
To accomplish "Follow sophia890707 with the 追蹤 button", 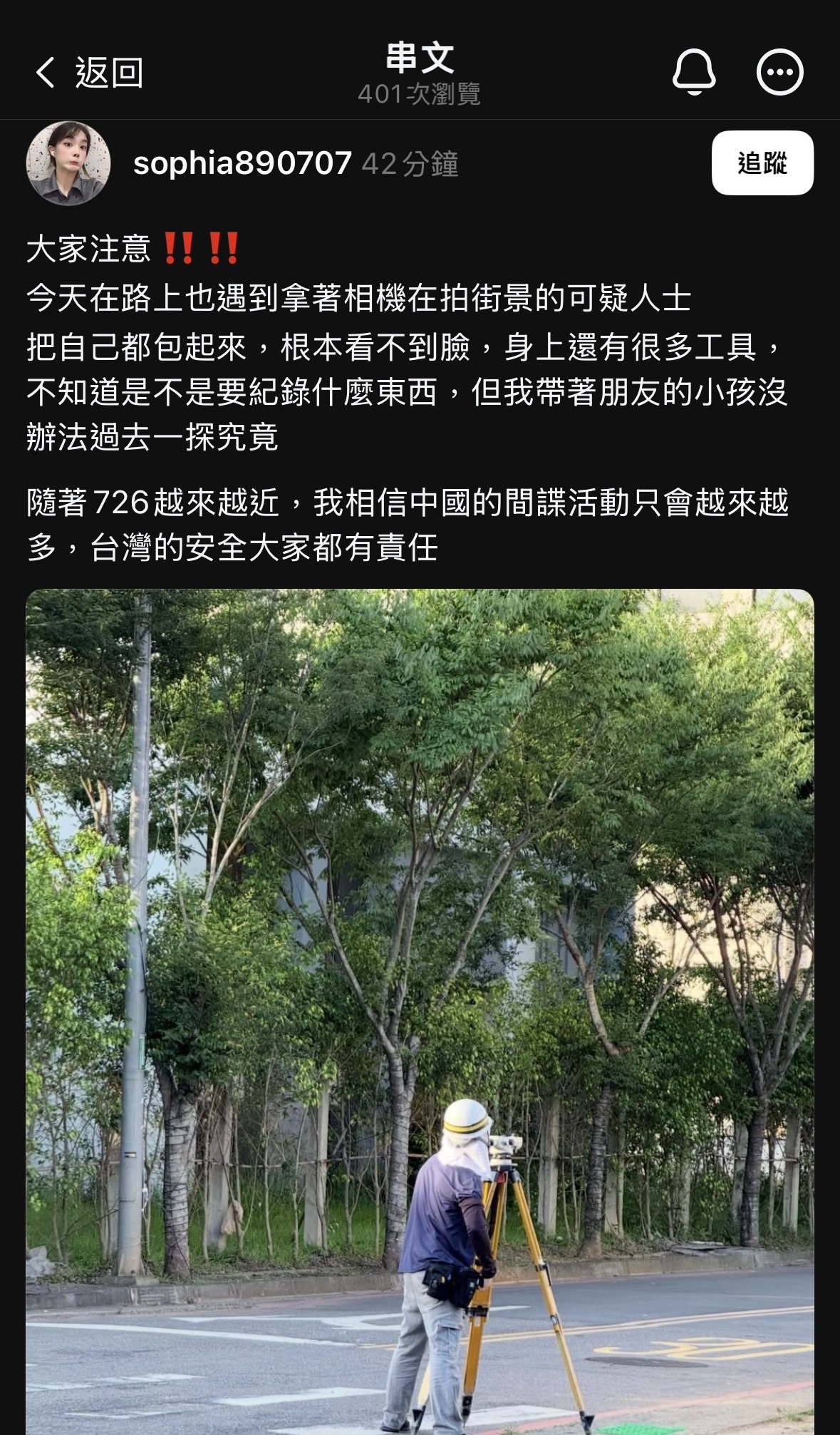I will [762, 163].
